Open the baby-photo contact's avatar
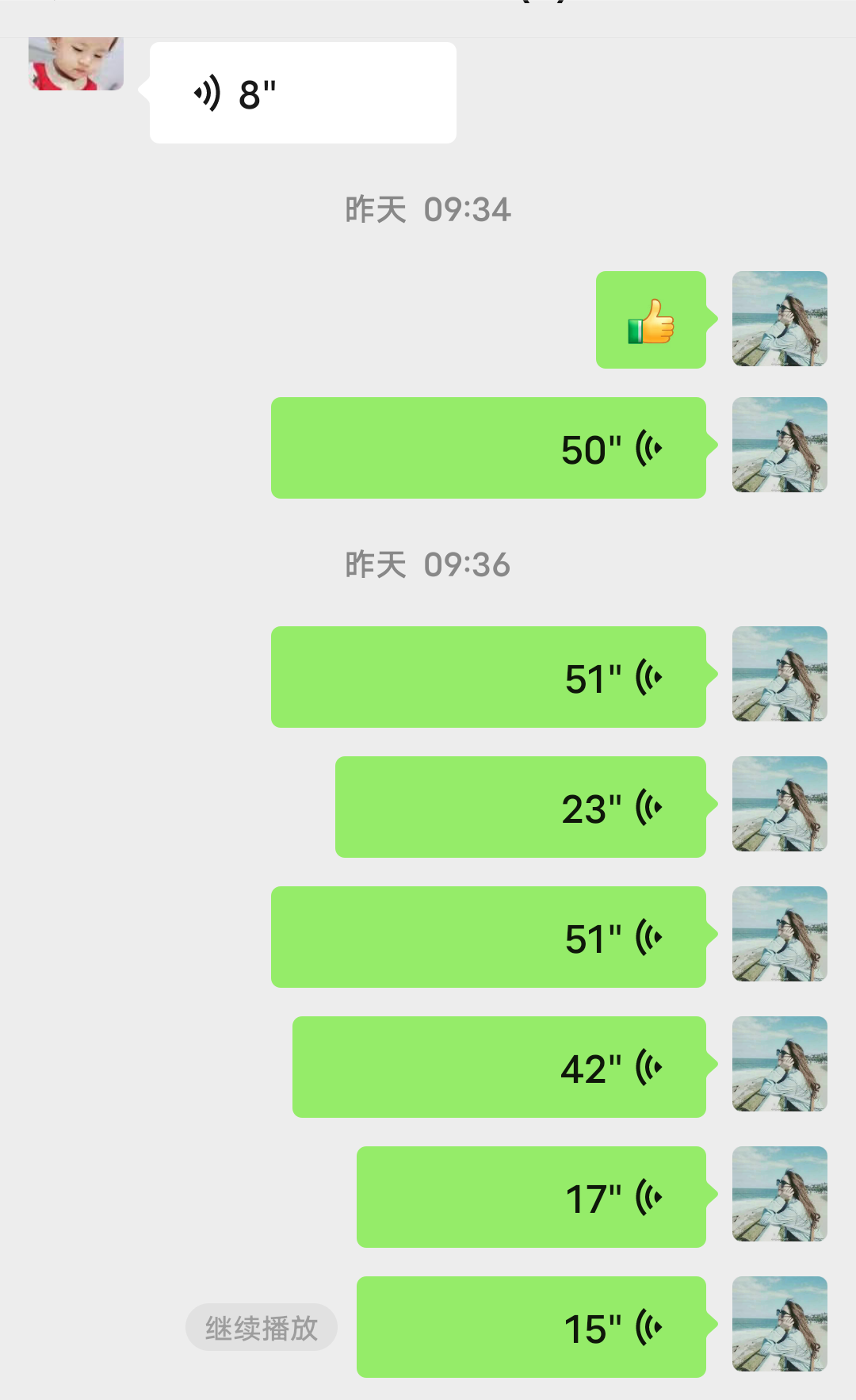The width and height of the screenshot is (856, 1400). click(x=76, y=63)
